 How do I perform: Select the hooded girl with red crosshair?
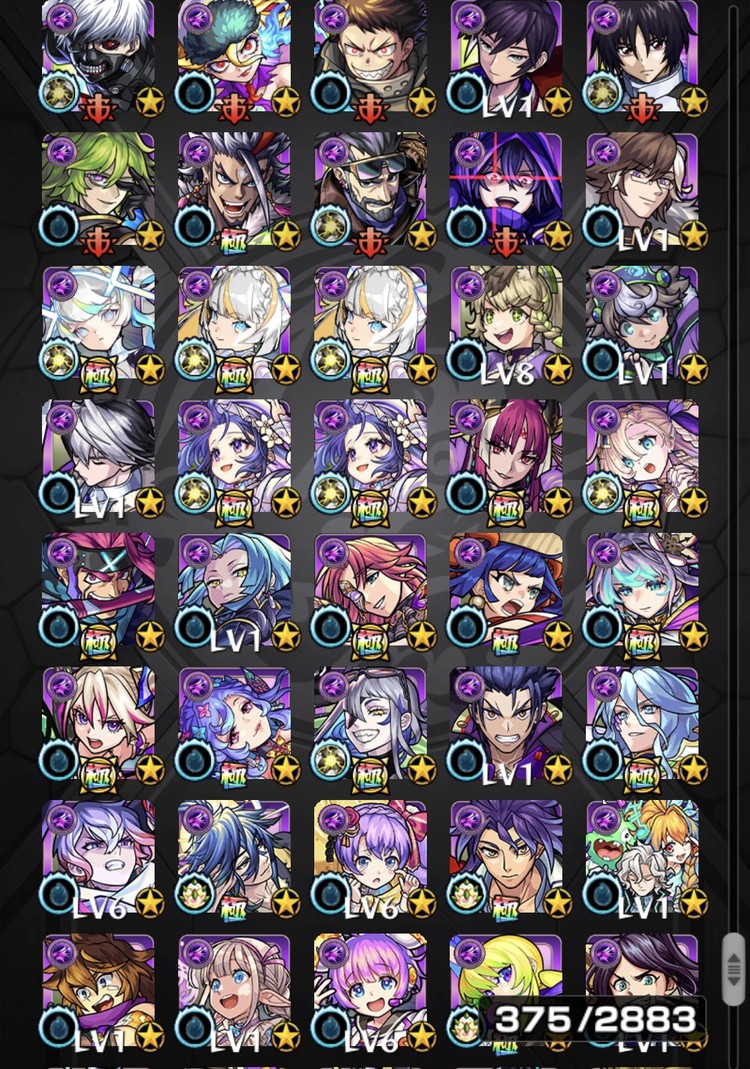pos(506,188)
